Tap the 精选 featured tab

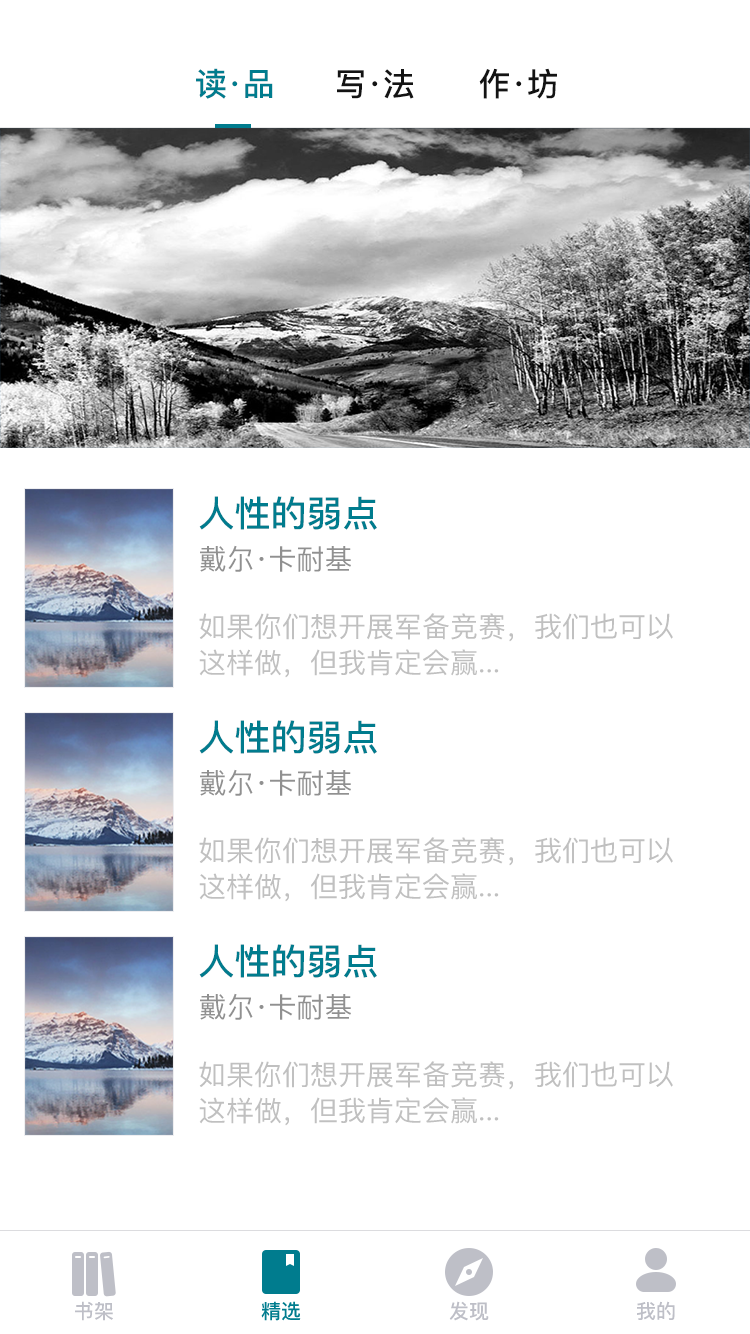[281, 1284]
